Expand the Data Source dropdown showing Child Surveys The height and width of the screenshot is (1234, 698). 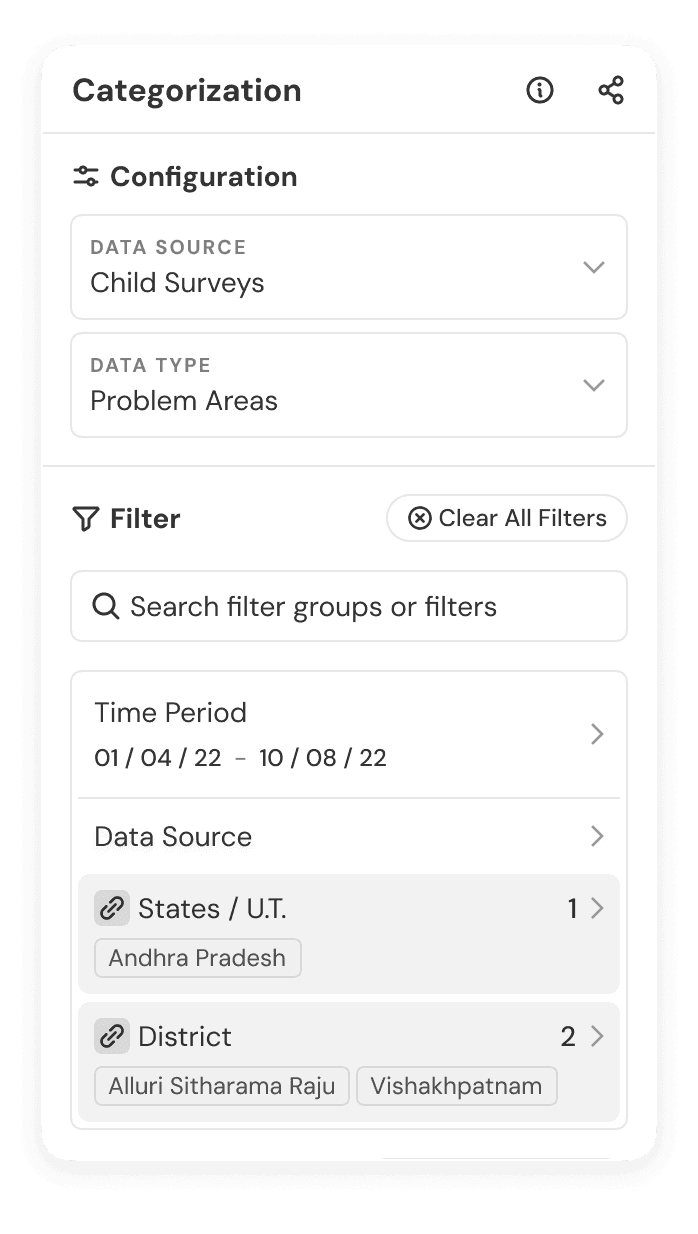click(348, 267)
